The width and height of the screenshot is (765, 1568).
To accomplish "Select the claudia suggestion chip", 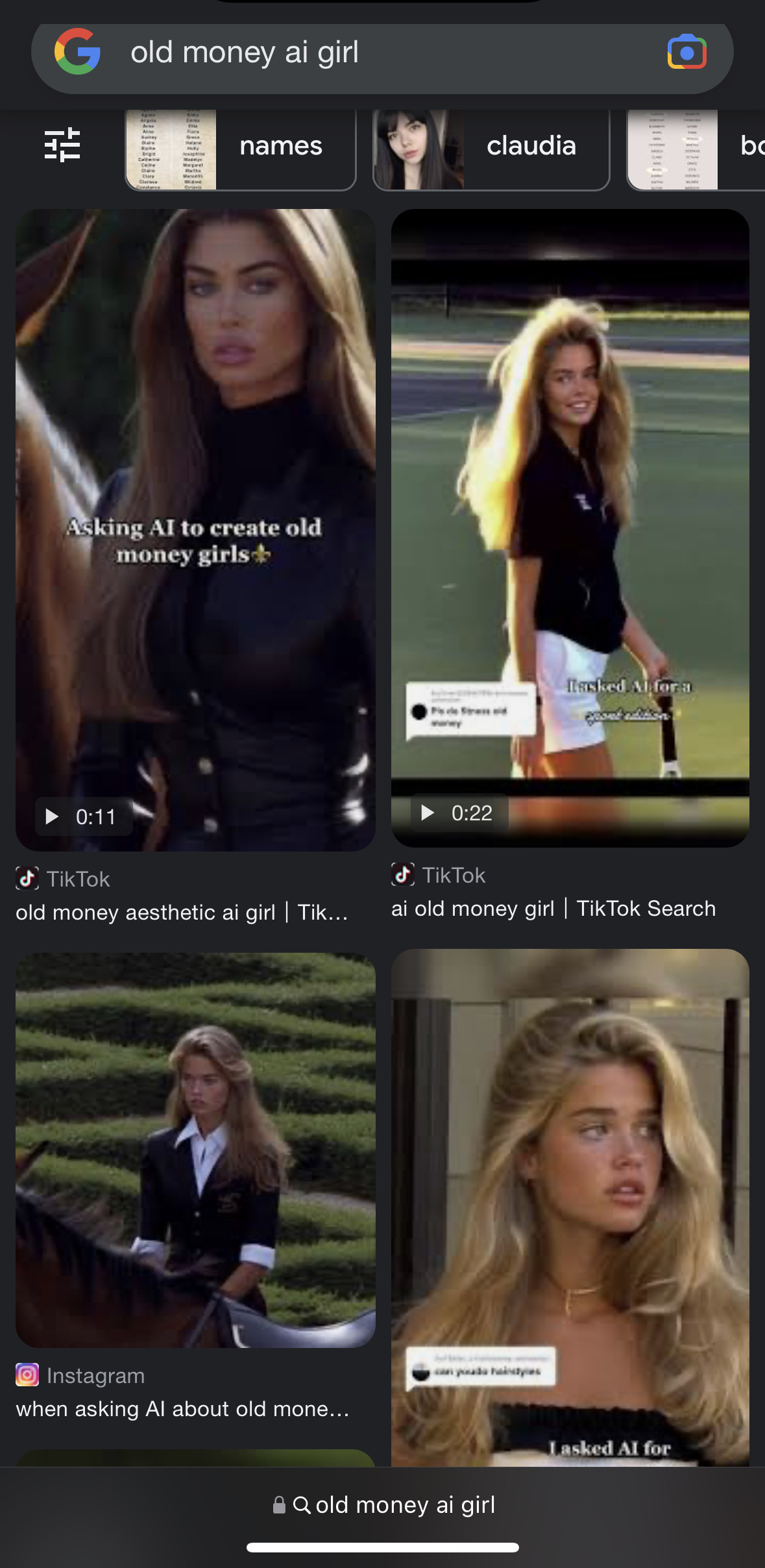I will [491, 147].
